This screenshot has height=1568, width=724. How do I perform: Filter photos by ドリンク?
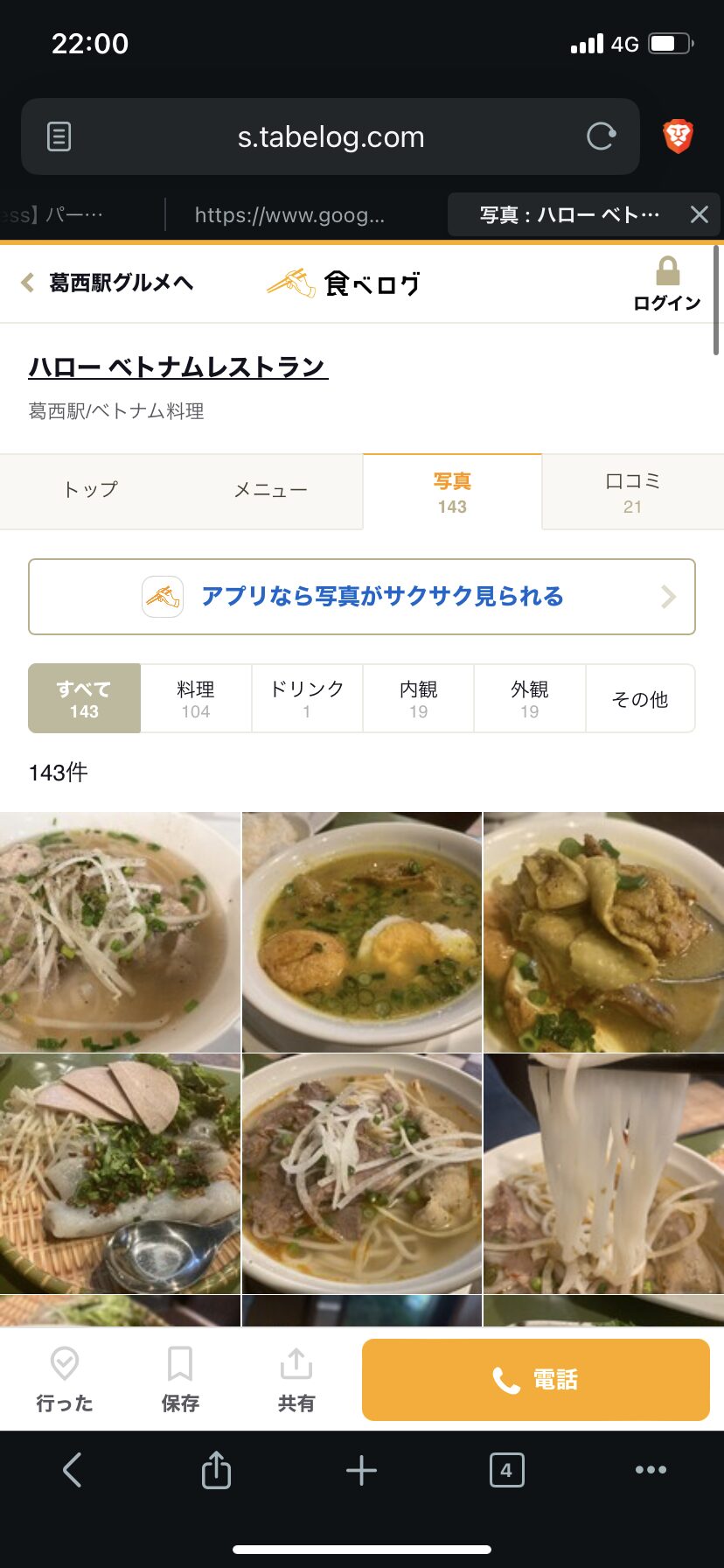click(x=307, y=698)
